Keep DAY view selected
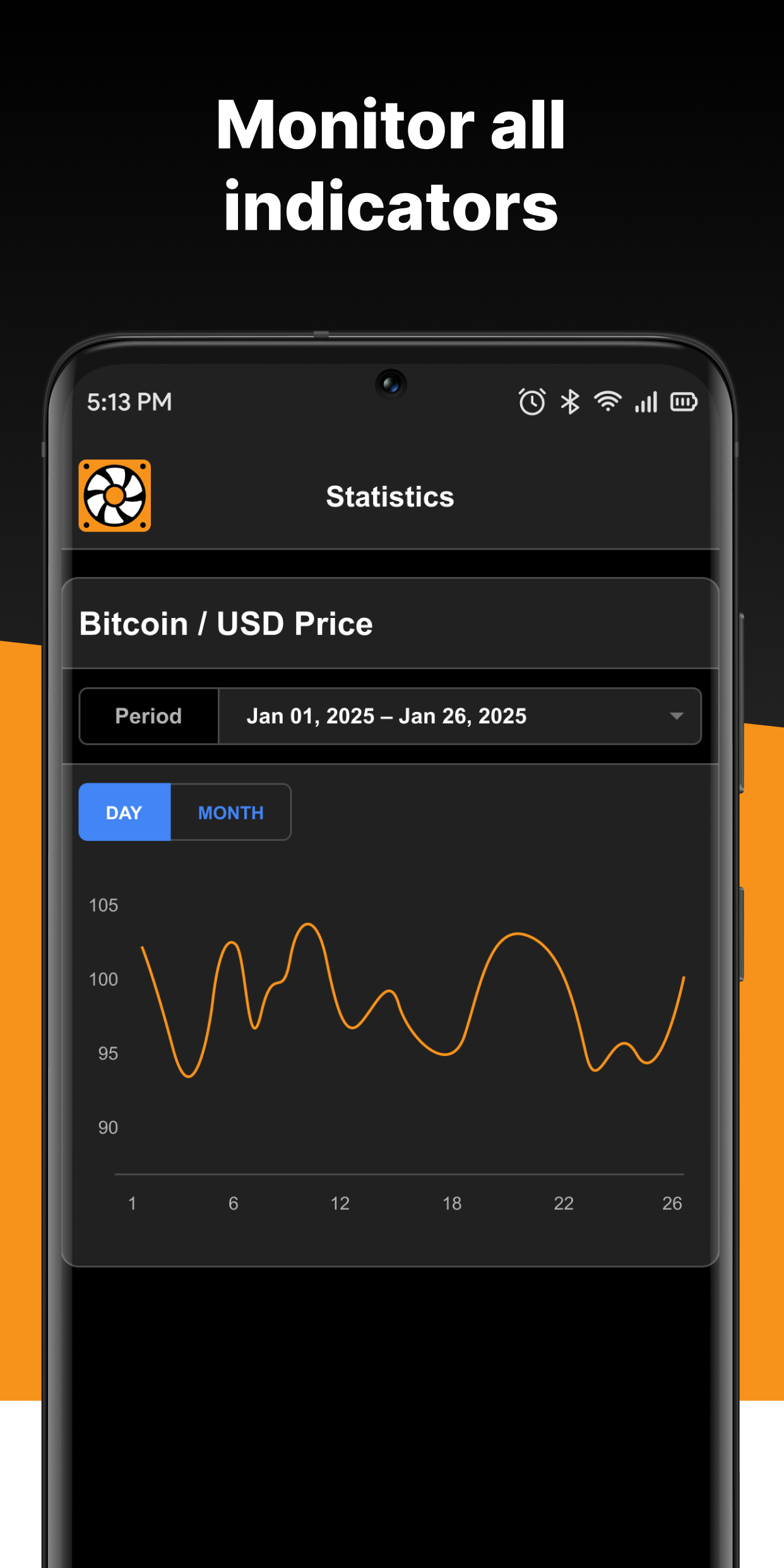The image size is (784, 1568). 124,812
